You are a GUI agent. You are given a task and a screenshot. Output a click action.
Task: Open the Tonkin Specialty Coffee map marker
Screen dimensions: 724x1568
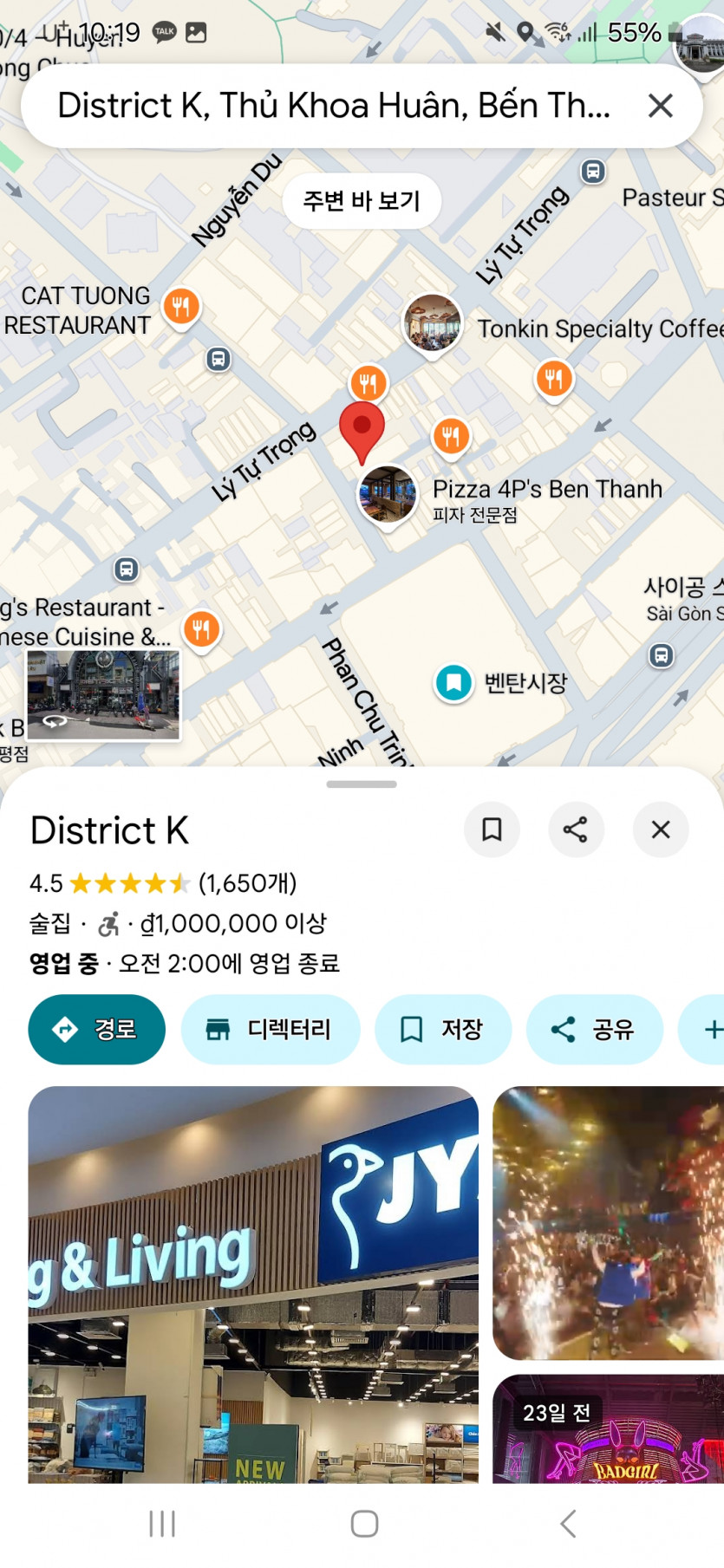(x=432, y=323)
